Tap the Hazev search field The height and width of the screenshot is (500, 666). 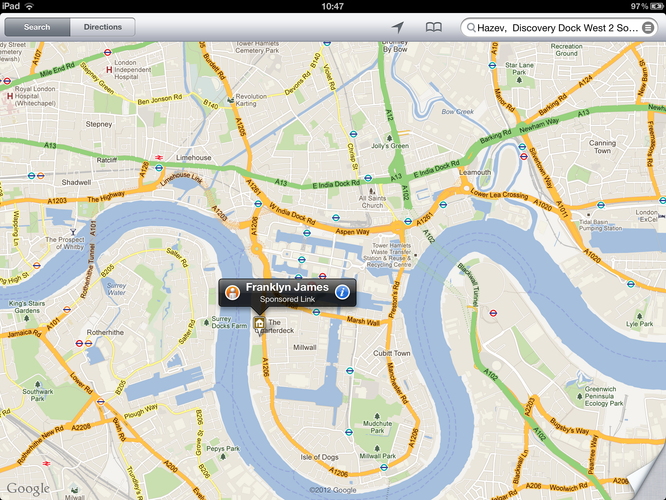click(x=548, y=28)
